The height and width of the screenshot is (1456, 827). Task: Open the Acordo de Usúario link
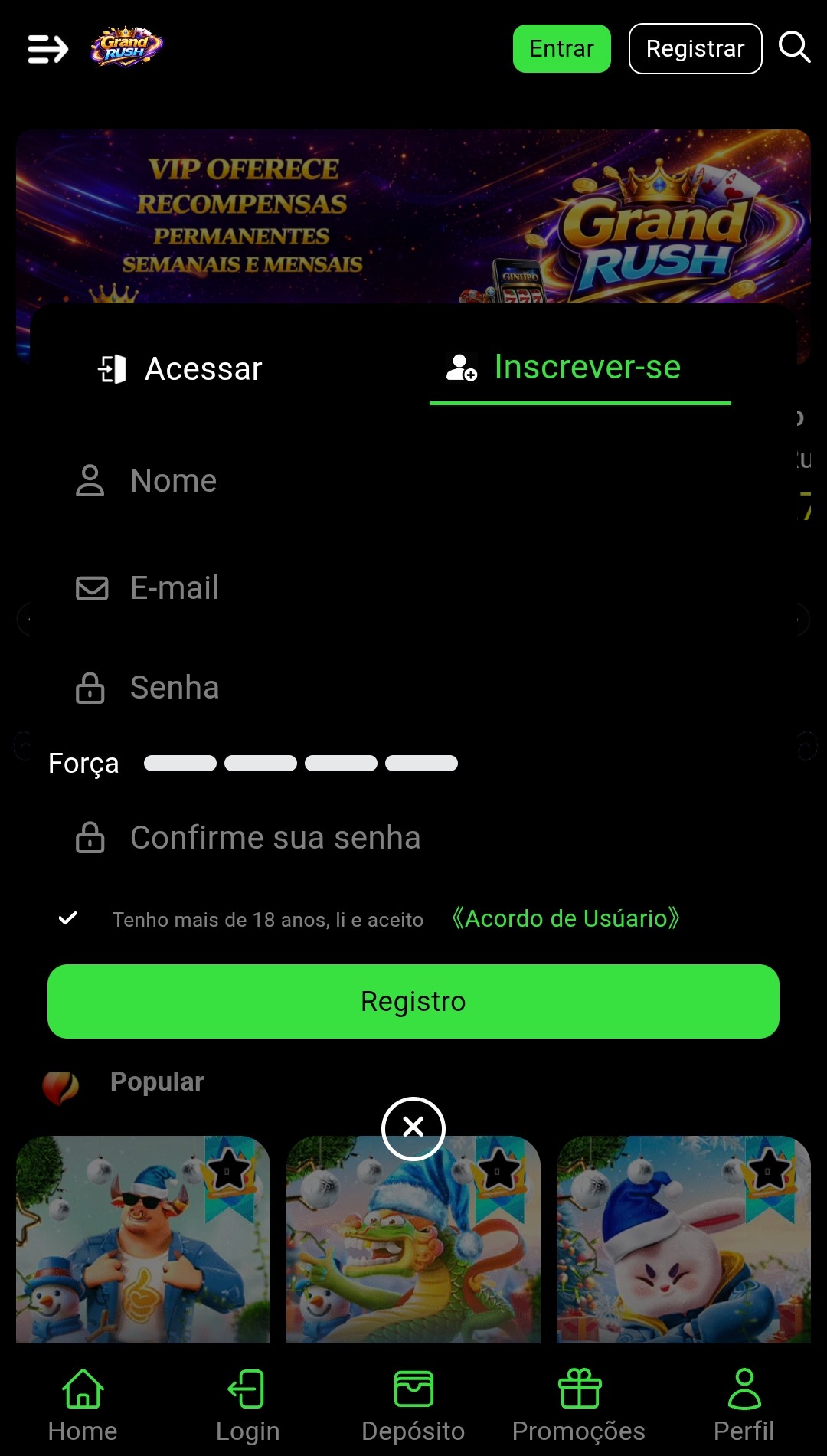pos(565,918)
